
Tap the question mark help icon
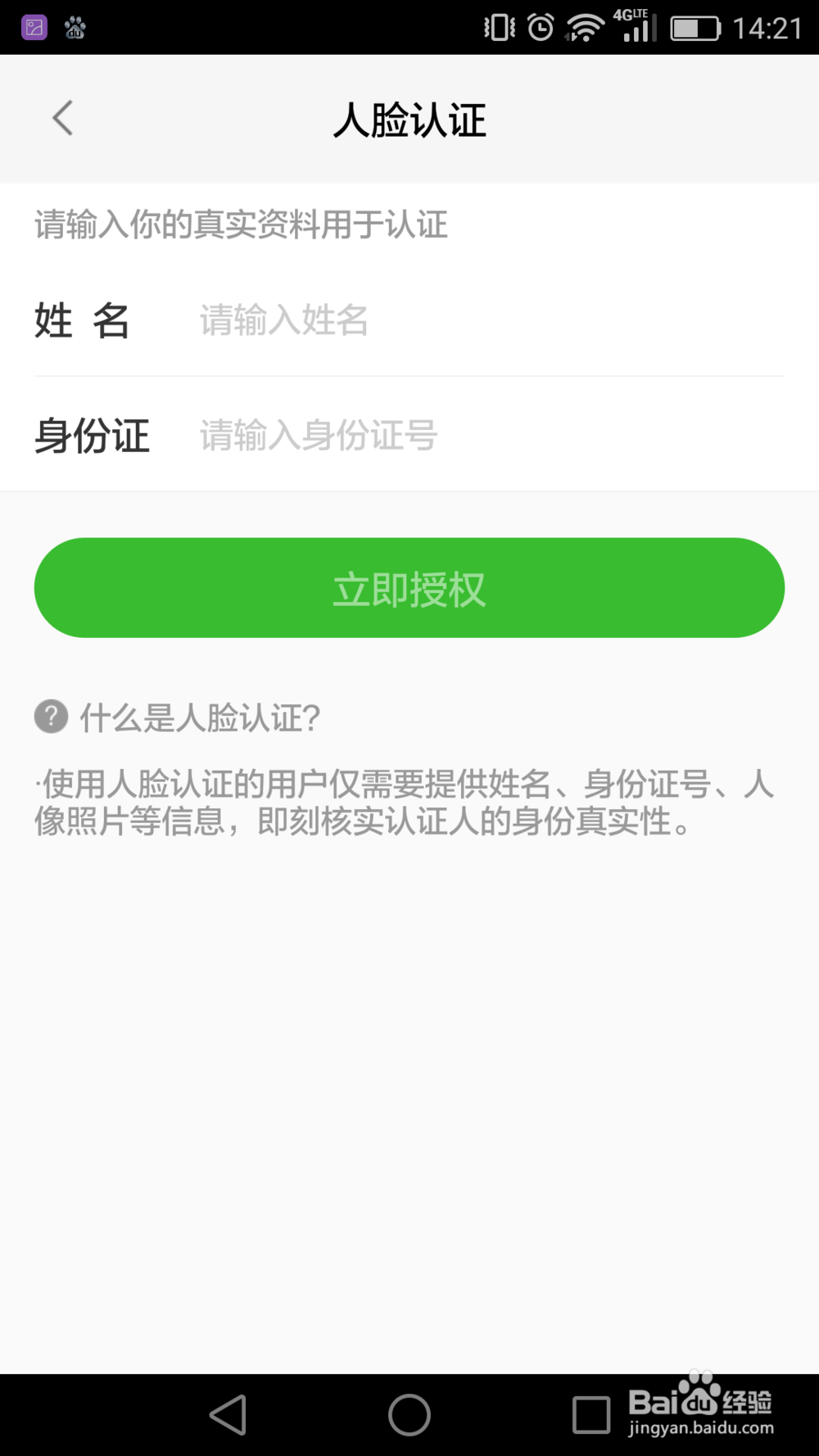coord(52,717)
